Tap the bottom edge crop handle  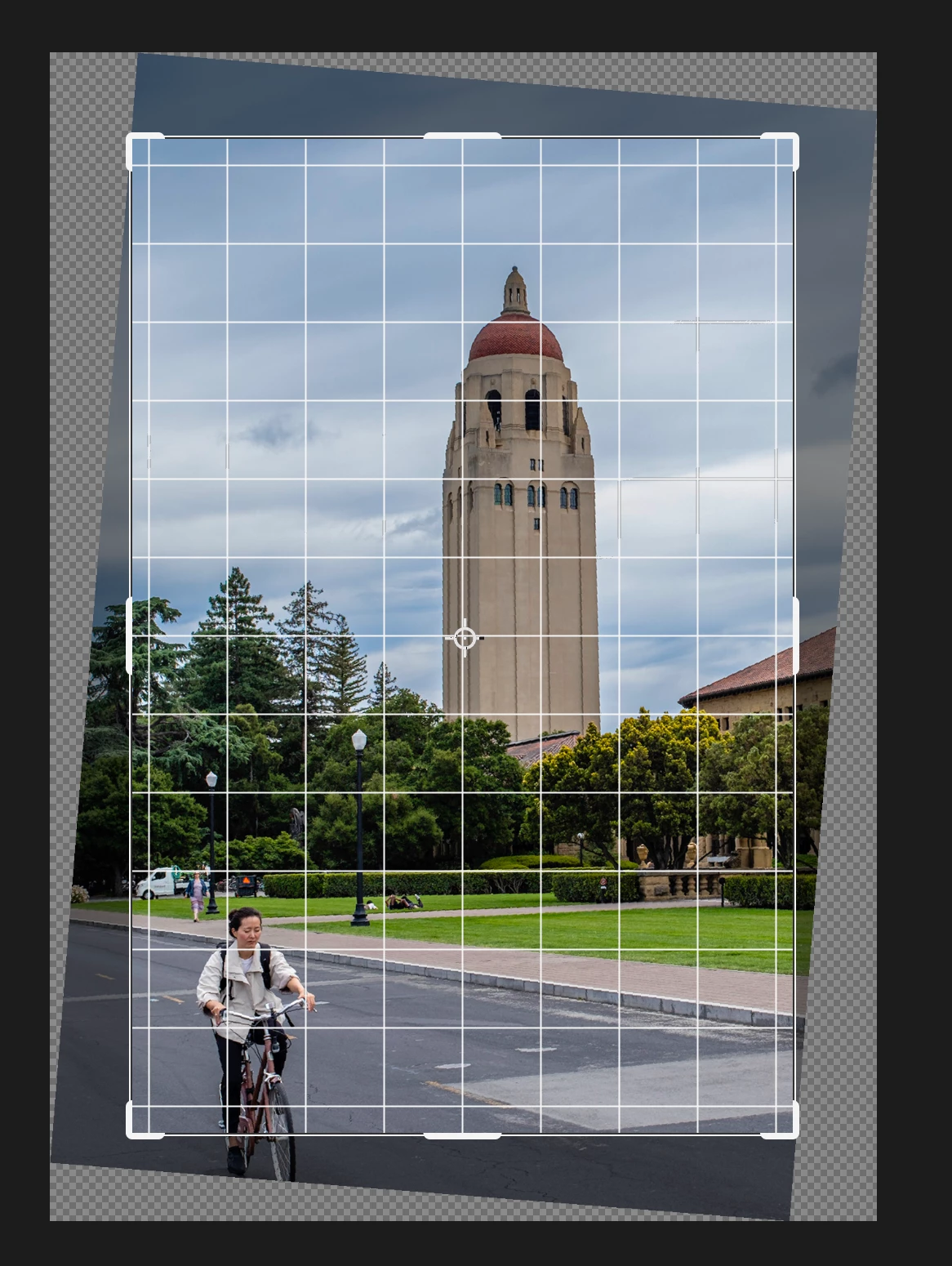click(462, 1134)
